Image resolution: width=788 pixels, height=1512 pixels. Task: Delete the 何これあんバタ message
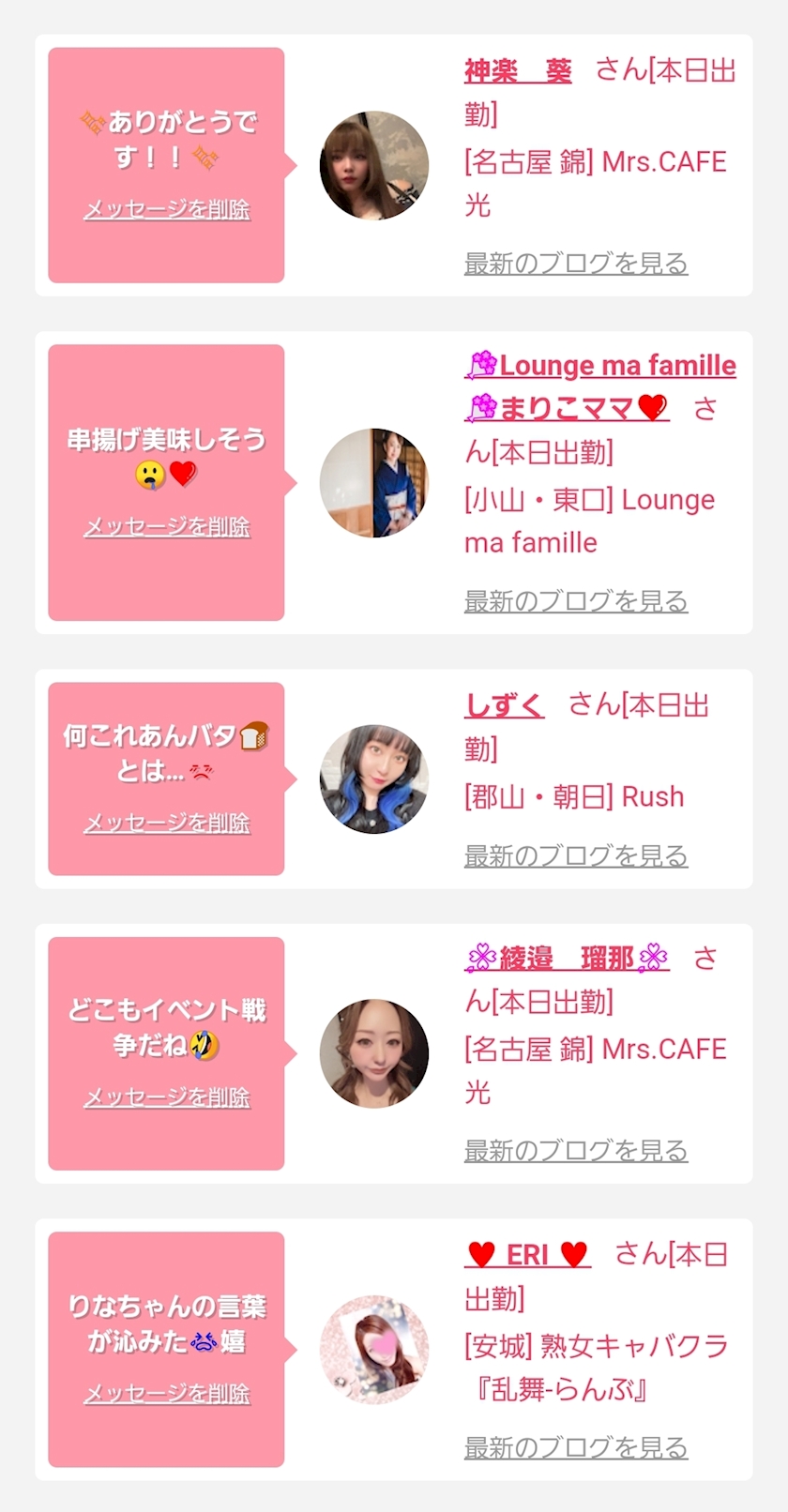click(x=167, y=824)
